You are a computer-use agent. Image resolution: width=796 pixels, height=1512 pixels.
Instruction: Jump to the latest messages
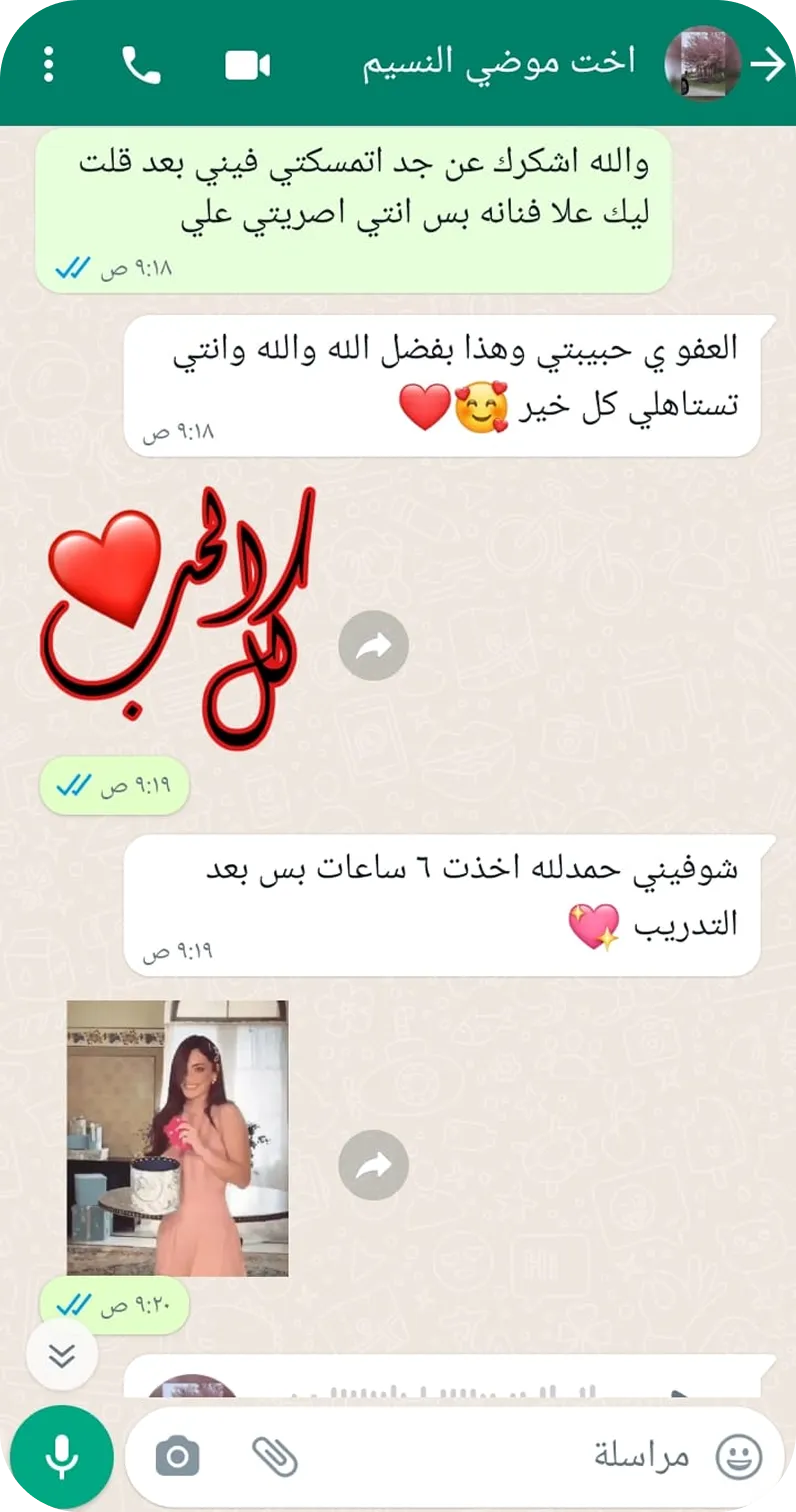click(62, 1354)
